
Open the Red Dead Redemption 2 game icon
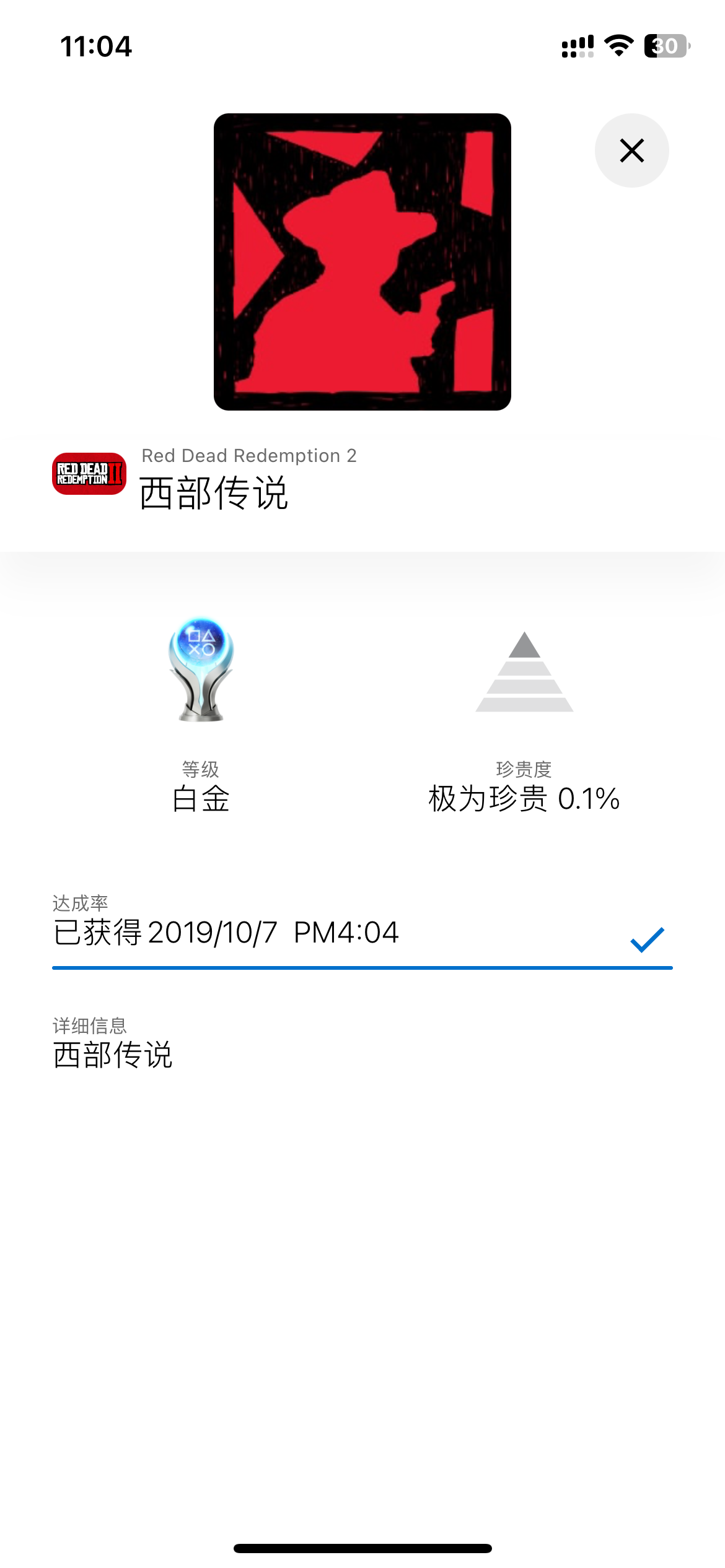[89, 474]
